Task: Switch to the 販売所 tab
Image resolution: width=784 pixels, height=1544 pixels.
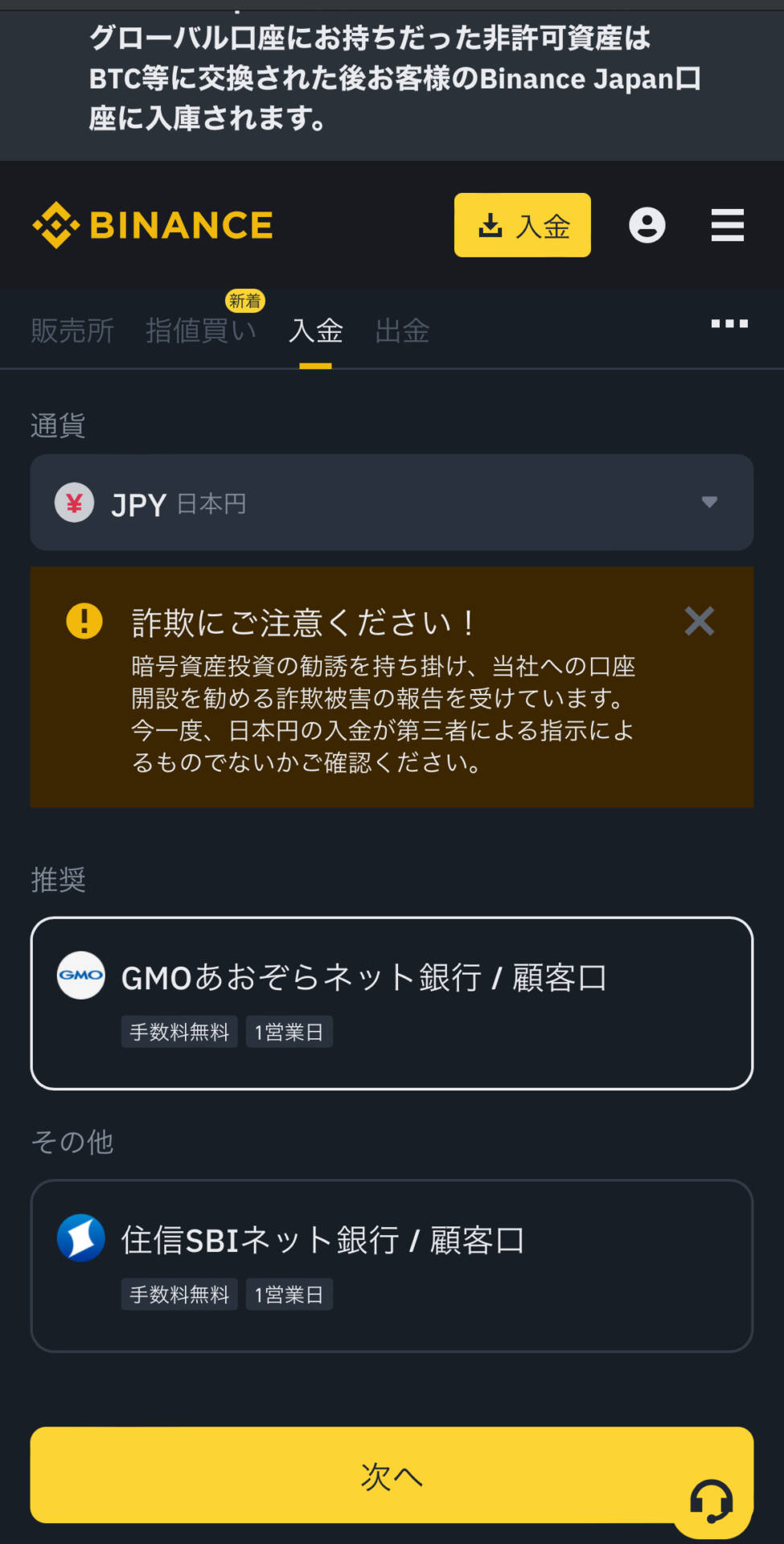Action: click(x=72, y=331)
